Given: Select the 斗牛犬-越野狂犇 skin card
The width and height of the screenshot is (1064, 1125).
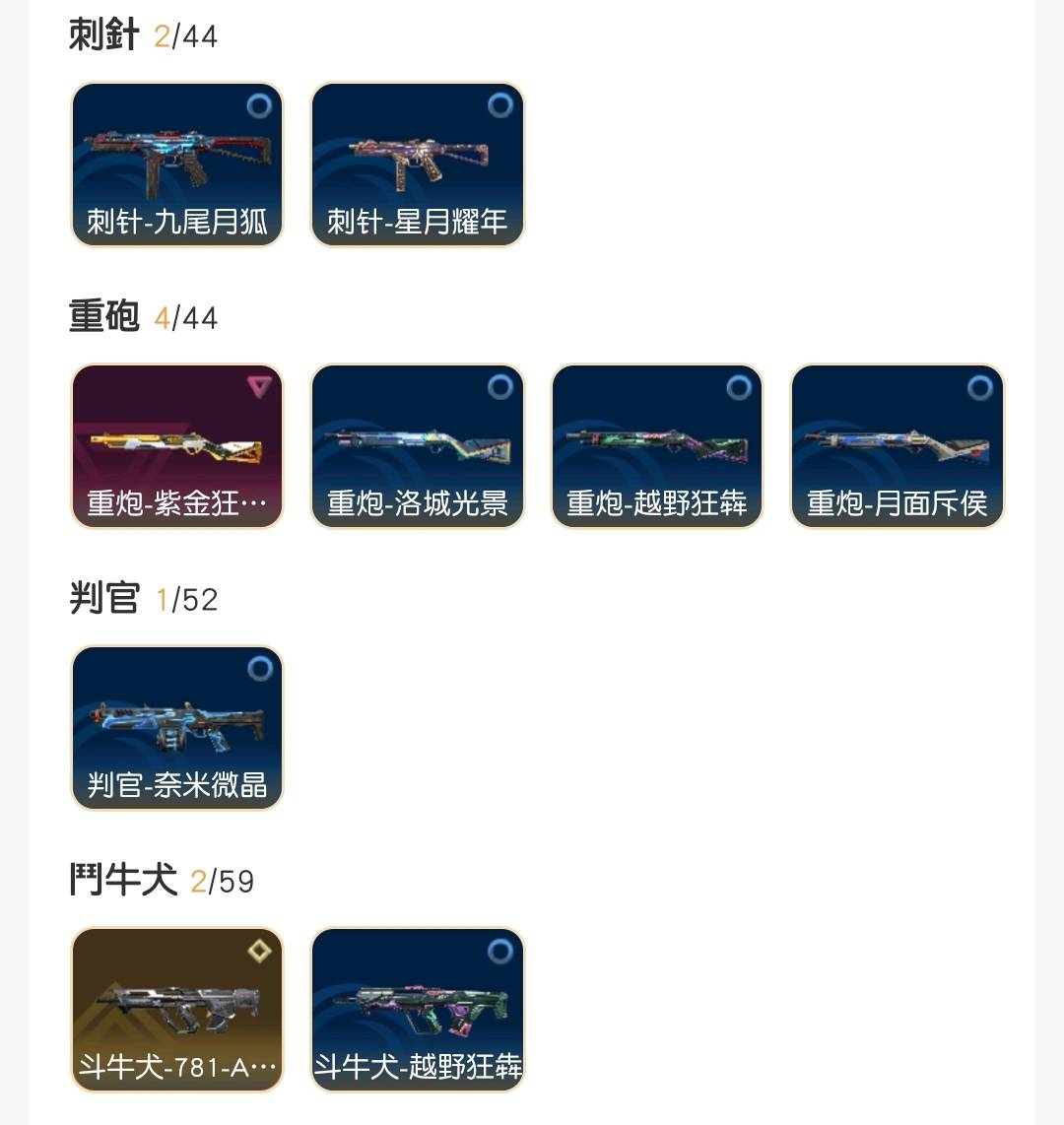Looking at the screenshot, I should (x=418, y=1010).
